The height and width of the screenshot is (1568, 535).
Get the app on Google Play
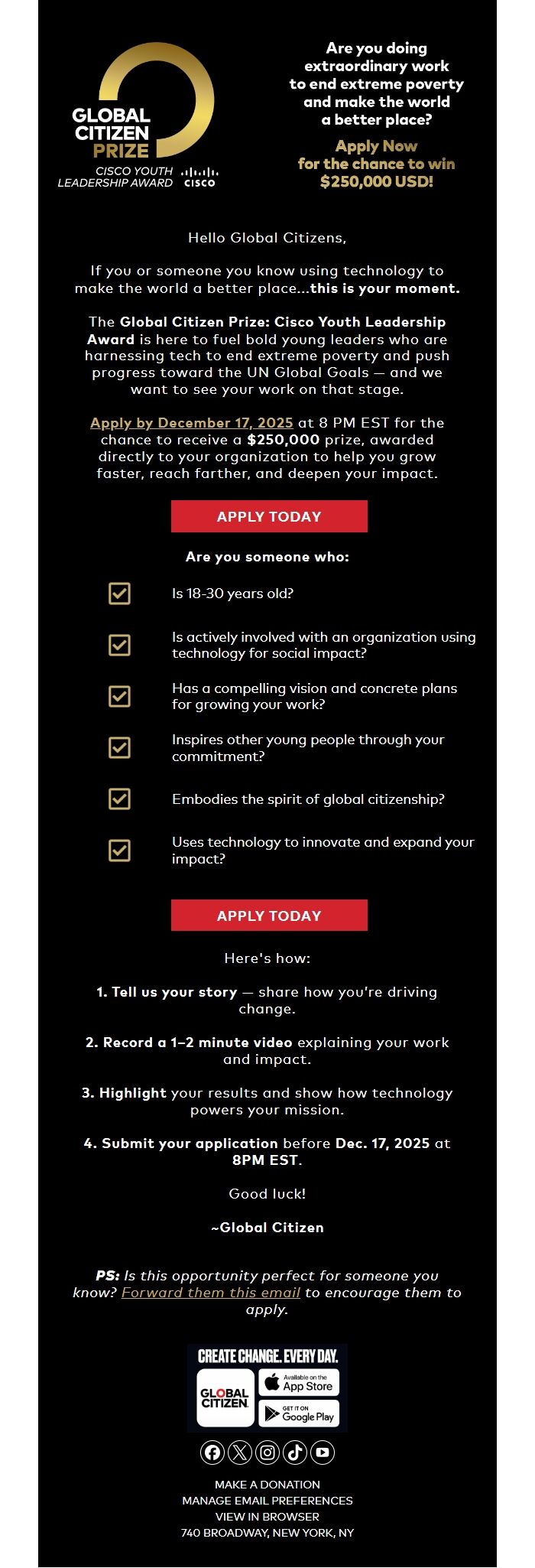click(299, 1413)
